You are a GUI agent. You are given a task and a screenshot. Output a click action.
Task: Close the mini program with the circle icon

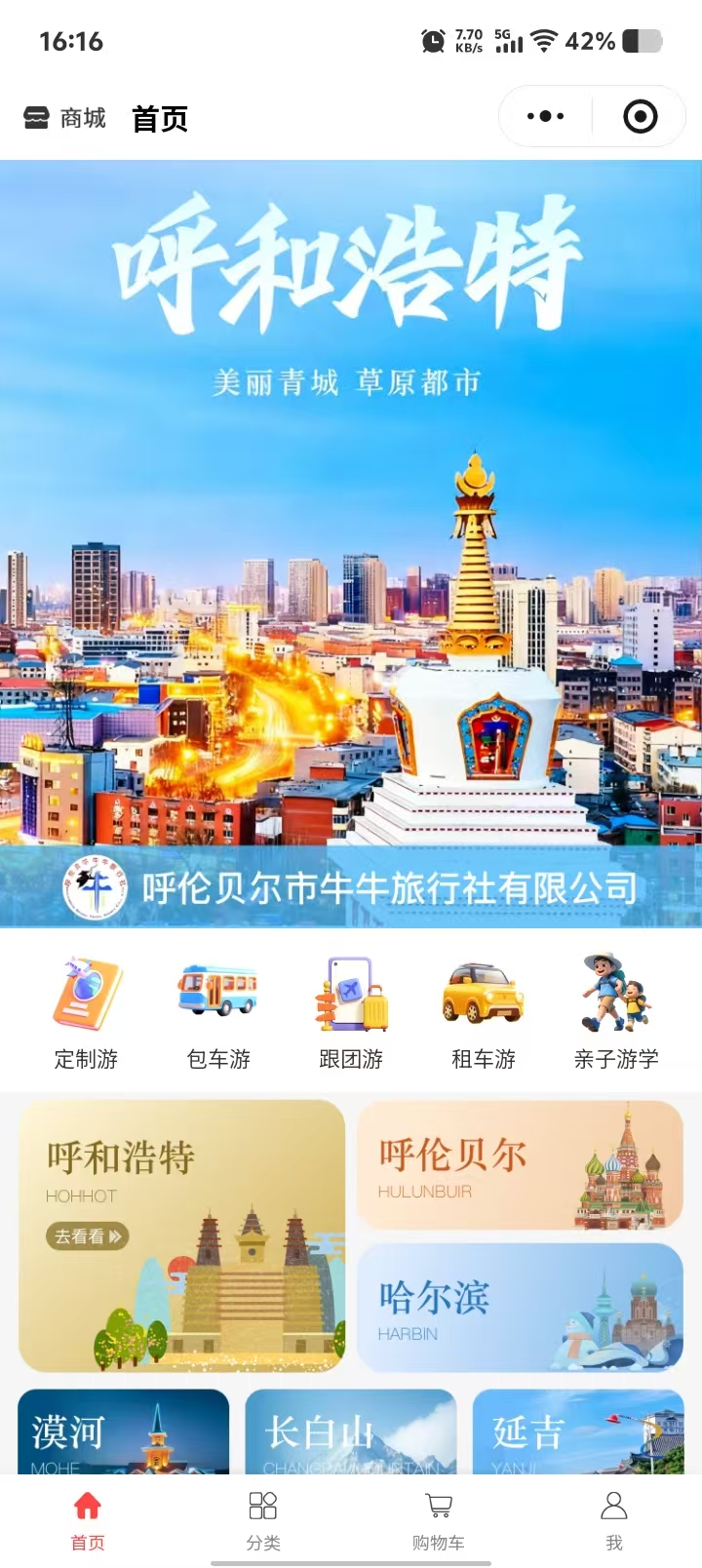click(640, 117)
